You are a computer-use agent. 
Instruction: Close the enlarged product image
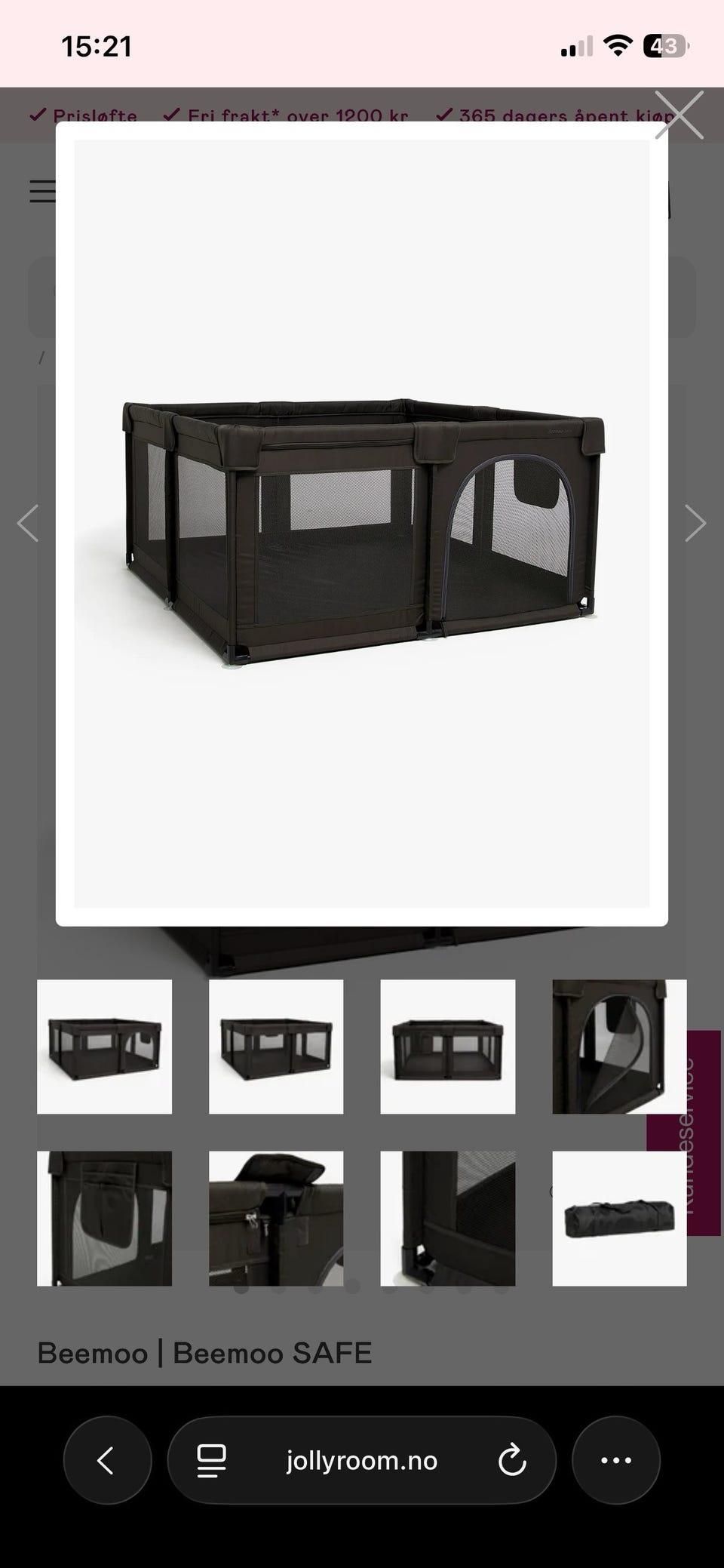pos(679,115)
